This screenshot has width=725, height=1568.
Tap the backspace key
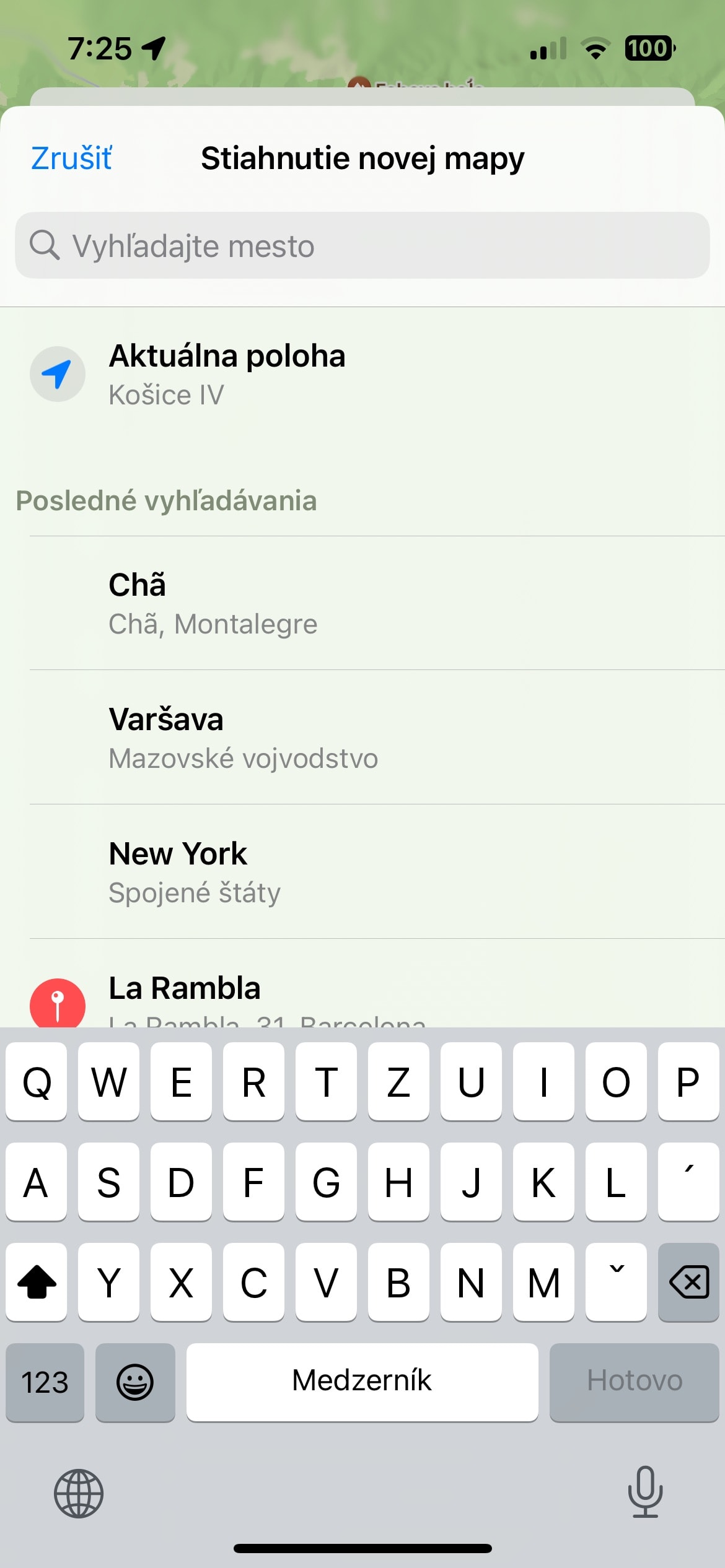[x=688, y=1282]
